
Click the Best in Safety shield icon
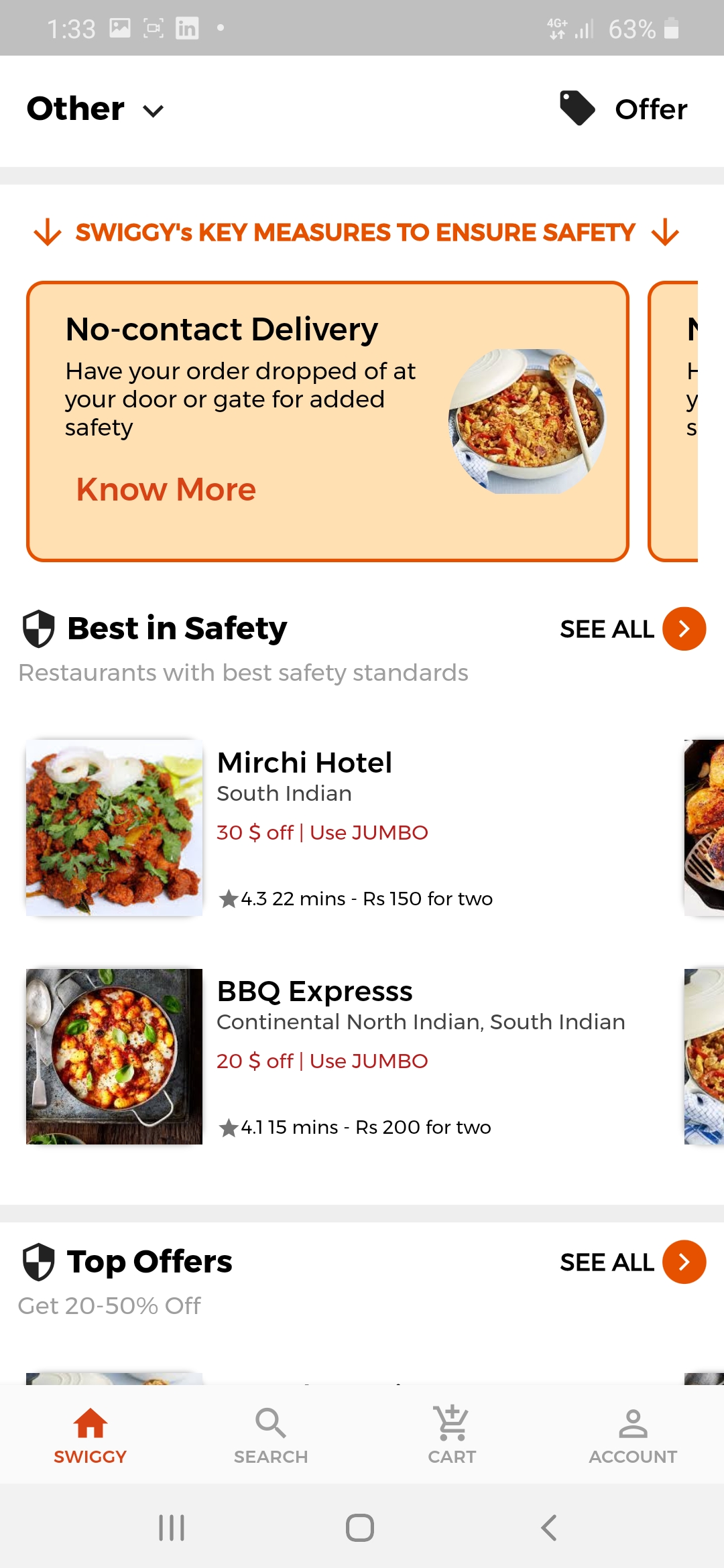38,628
